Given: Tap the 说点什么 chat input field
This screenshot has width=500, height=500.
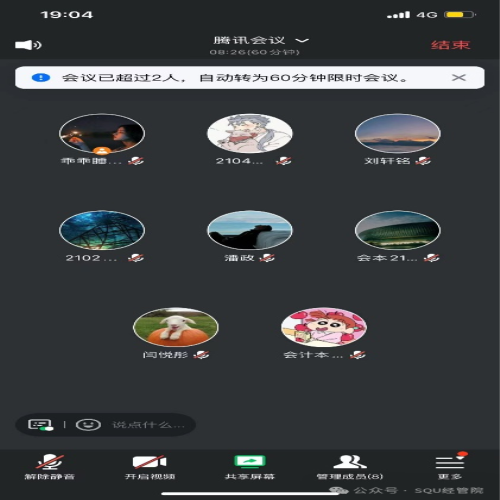Looking at the screenshot, I should click(x=148, y=425).
